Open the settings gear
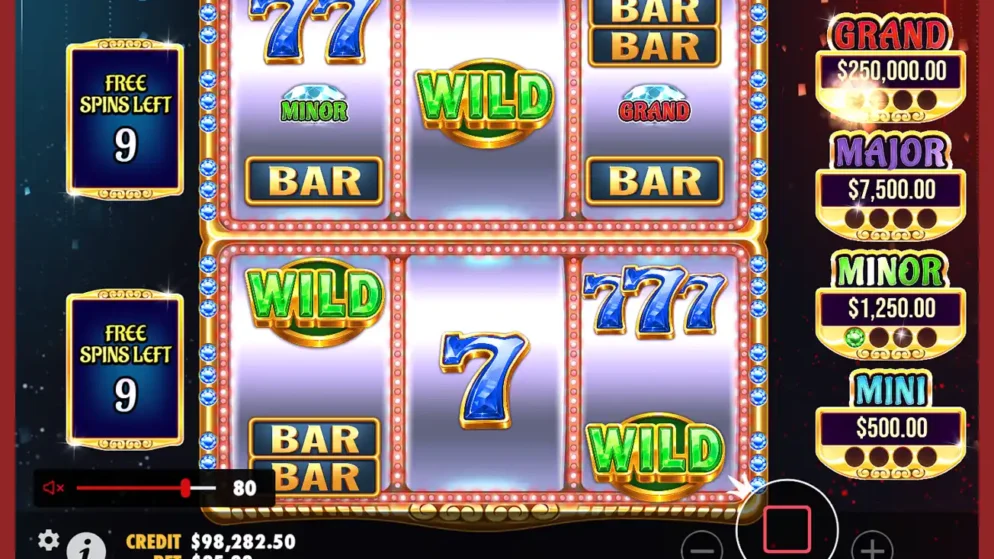 point(49,541)
